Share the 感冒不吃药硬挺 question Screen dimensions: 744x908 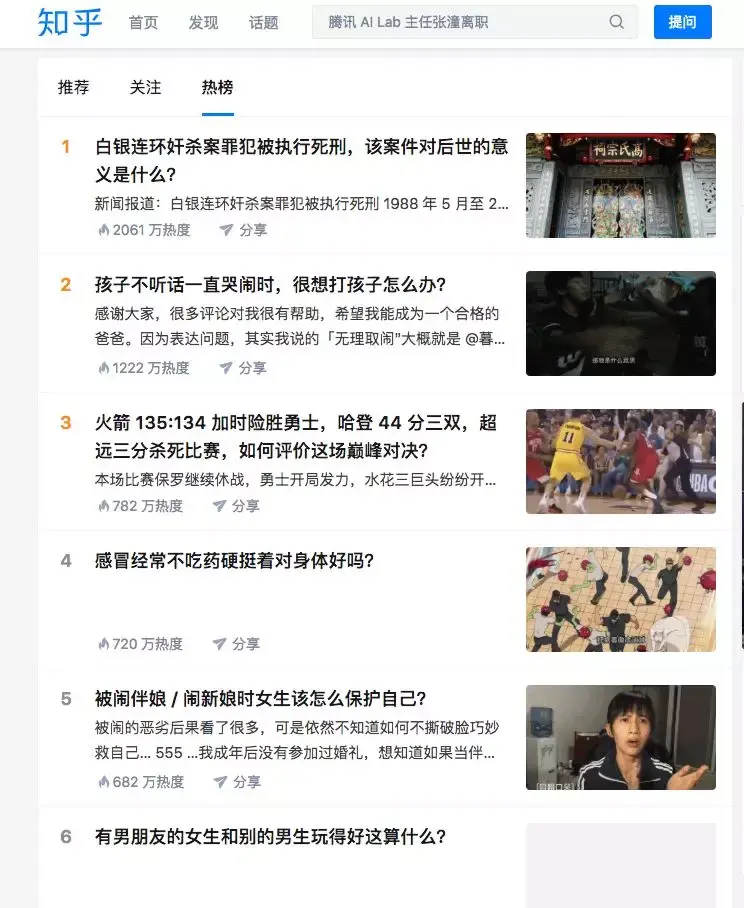pyautogui.click(x=236, y=644)
